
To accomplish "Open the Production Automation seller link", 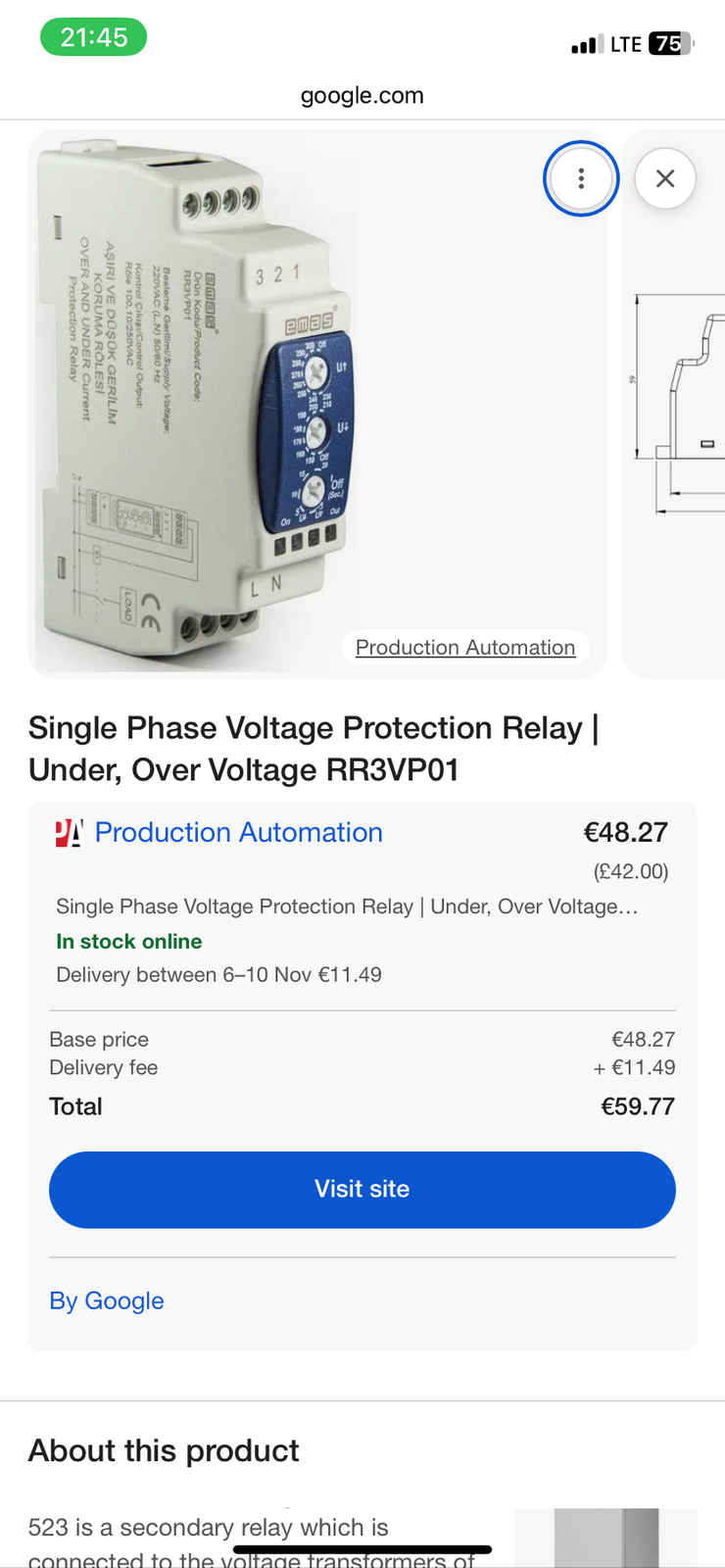I will pyautogui.click(x=238, y=832).
